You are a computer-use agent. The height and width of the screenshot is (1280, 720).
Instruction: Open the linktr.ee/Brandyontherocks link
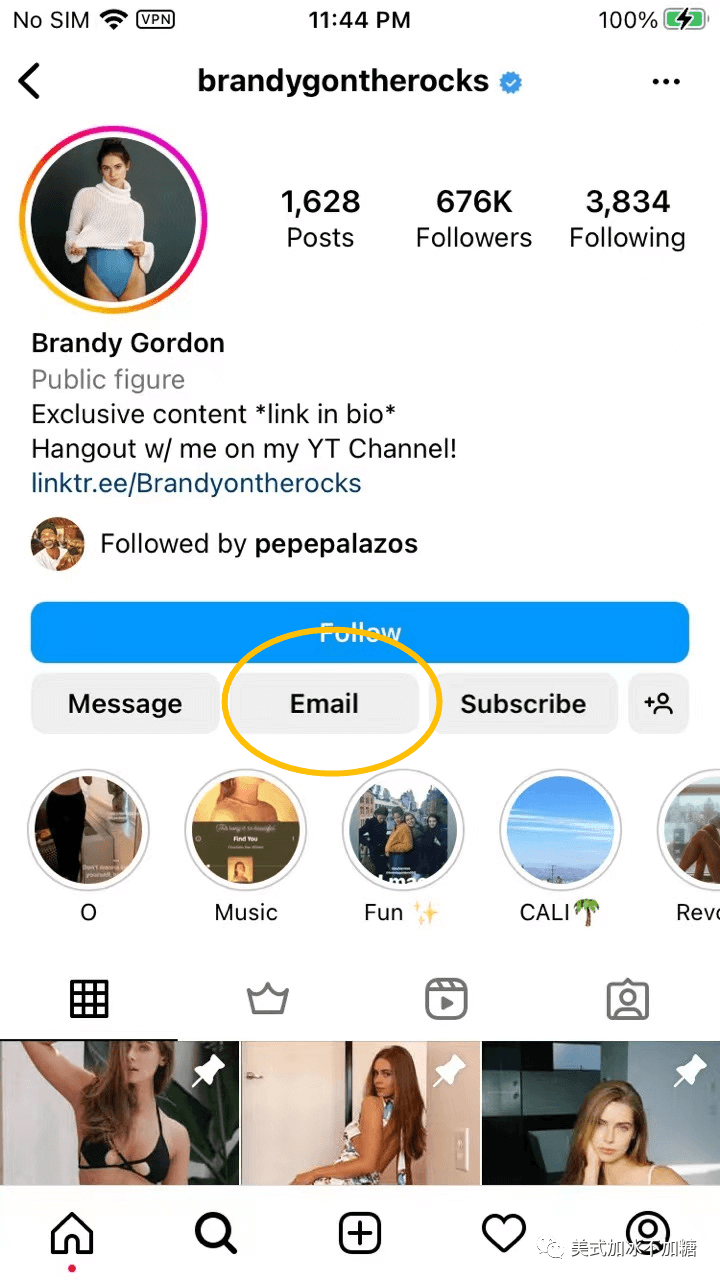196,484
